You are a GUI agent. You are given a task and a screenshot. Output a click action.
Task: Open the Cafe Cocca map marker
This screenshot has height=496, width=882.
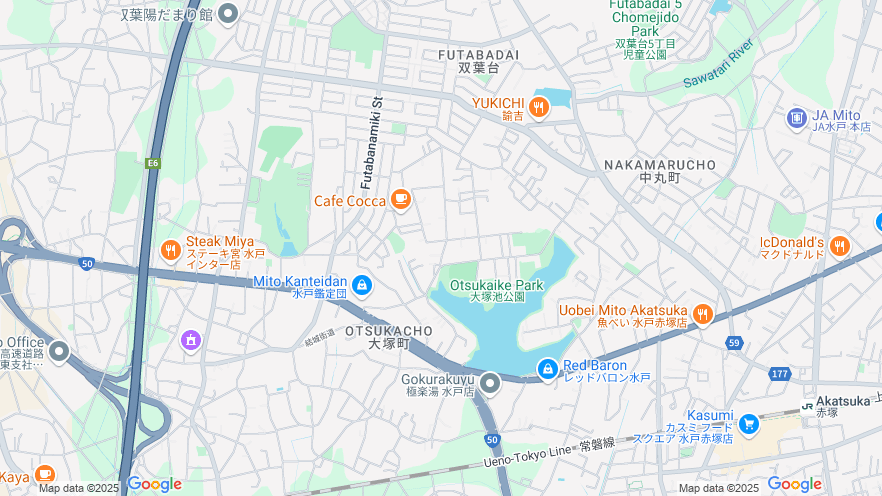point(401,200)
